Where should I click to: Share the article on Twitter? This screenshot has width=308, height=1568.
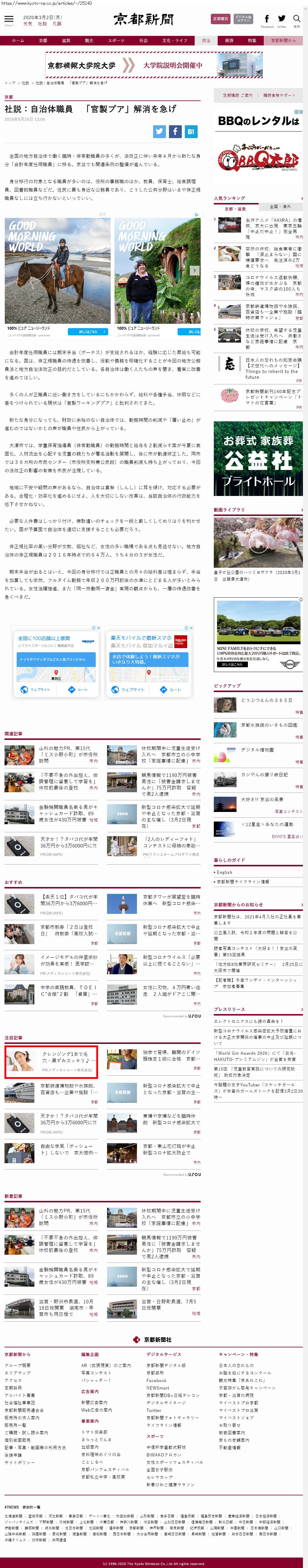[x=159, y=131]
